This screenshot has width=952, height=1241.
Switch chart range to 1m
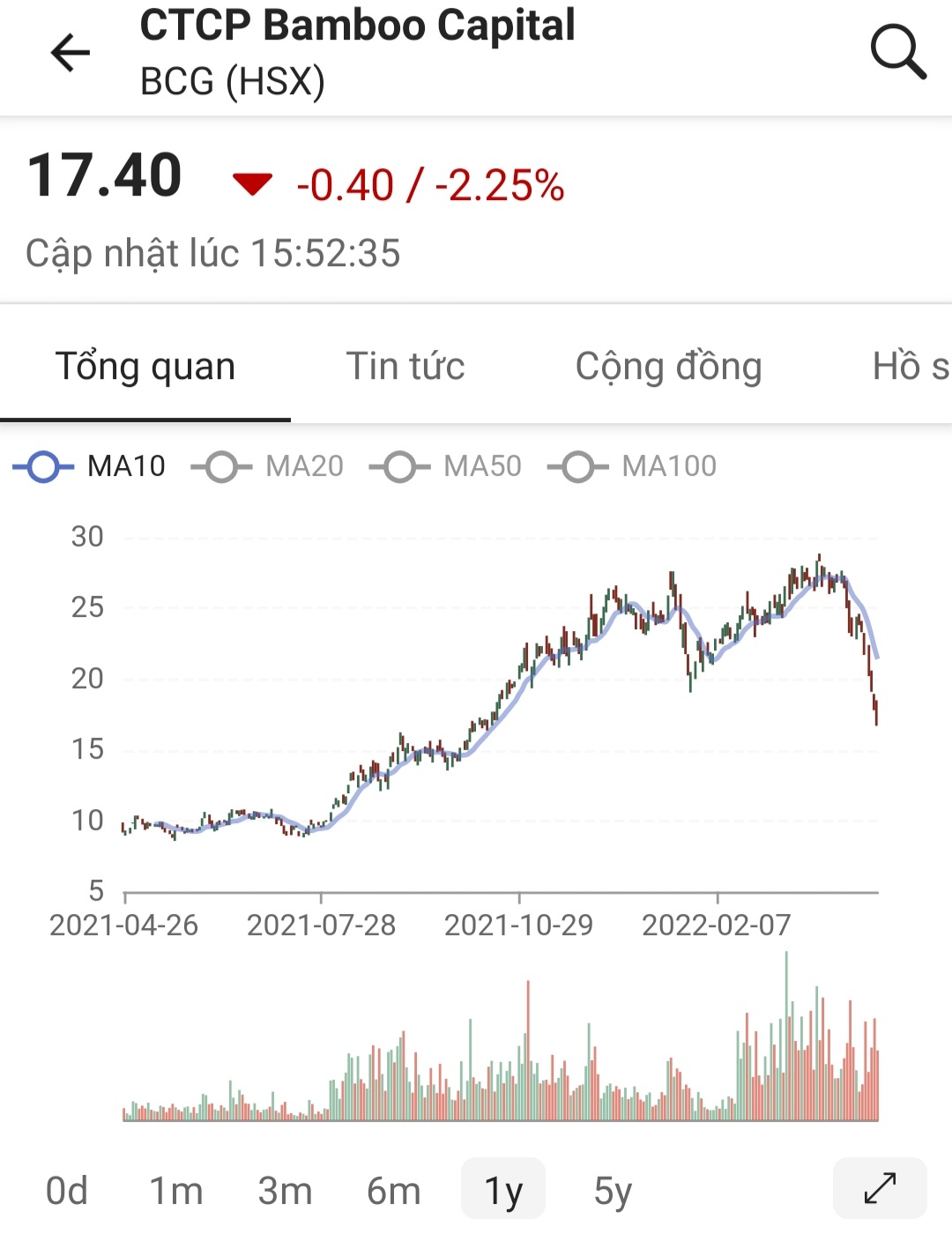pyautogui.click(x=175, y=1191)
